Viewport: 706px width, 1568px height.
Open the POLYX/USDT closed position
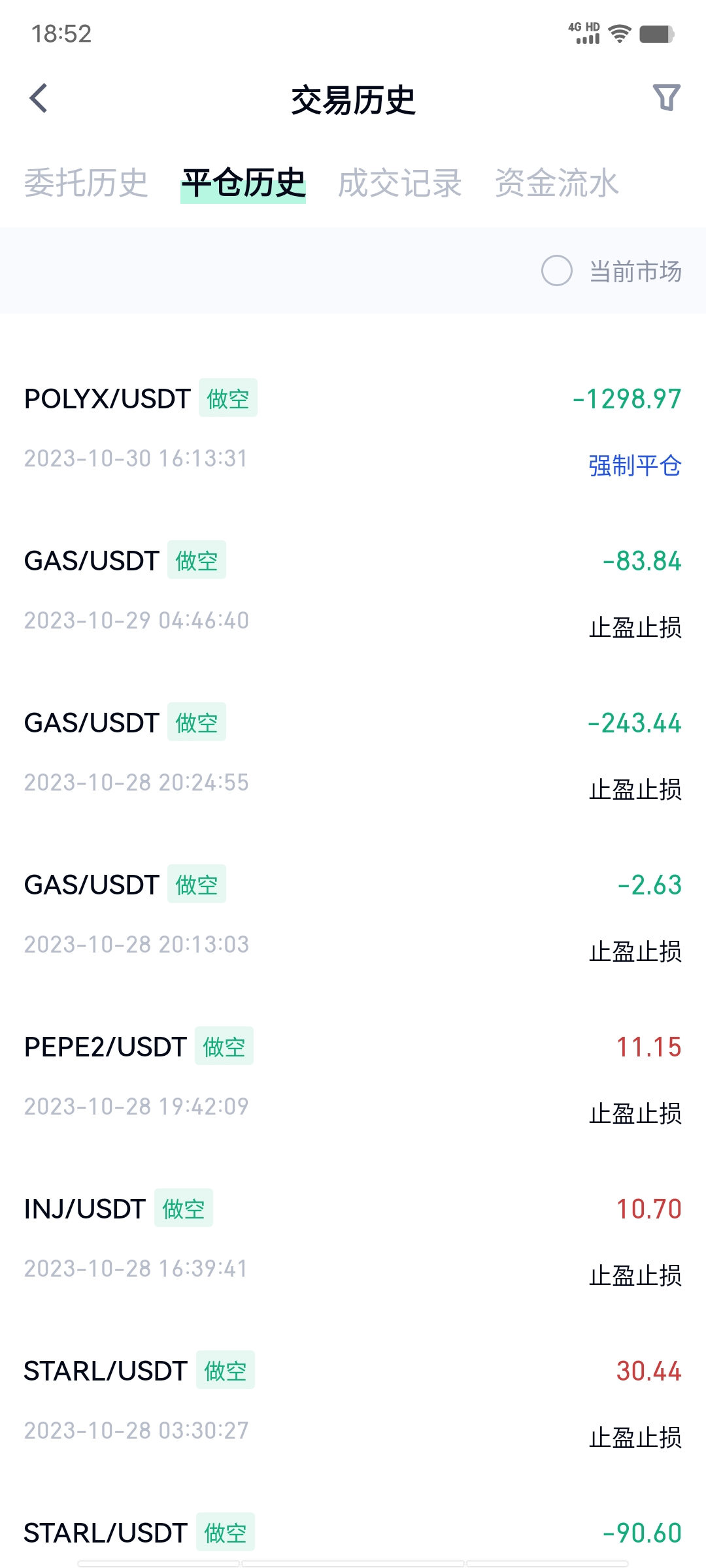[x=353, y=428]
